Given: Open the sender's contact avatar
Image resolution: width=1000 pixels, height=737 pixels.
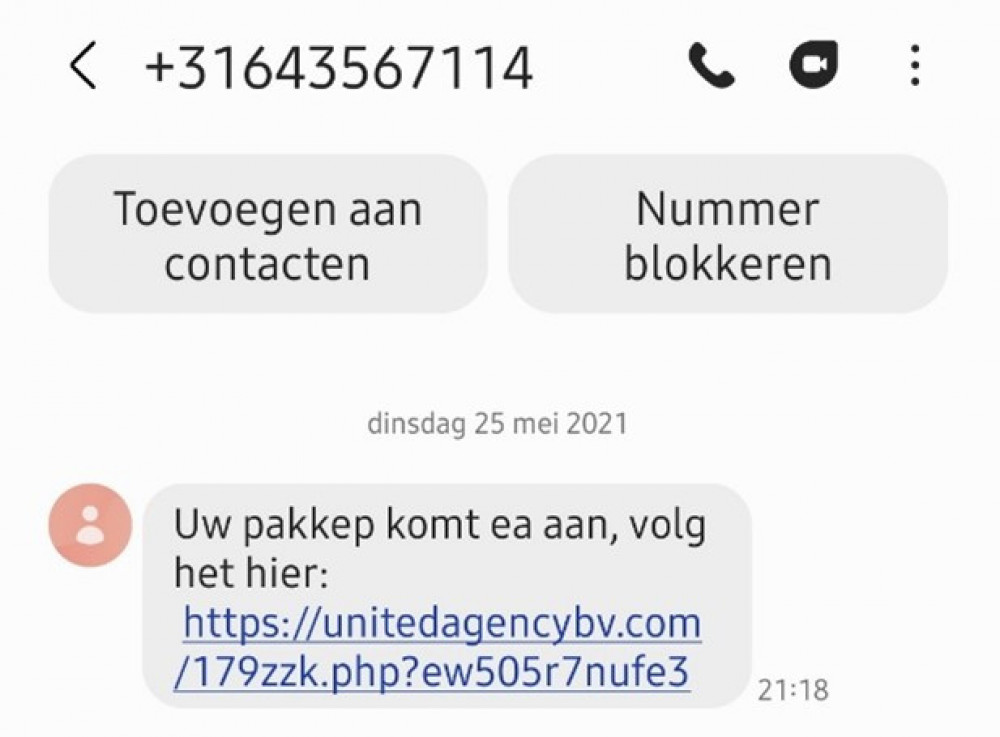Looking at the screenshot, I should 90,525.
